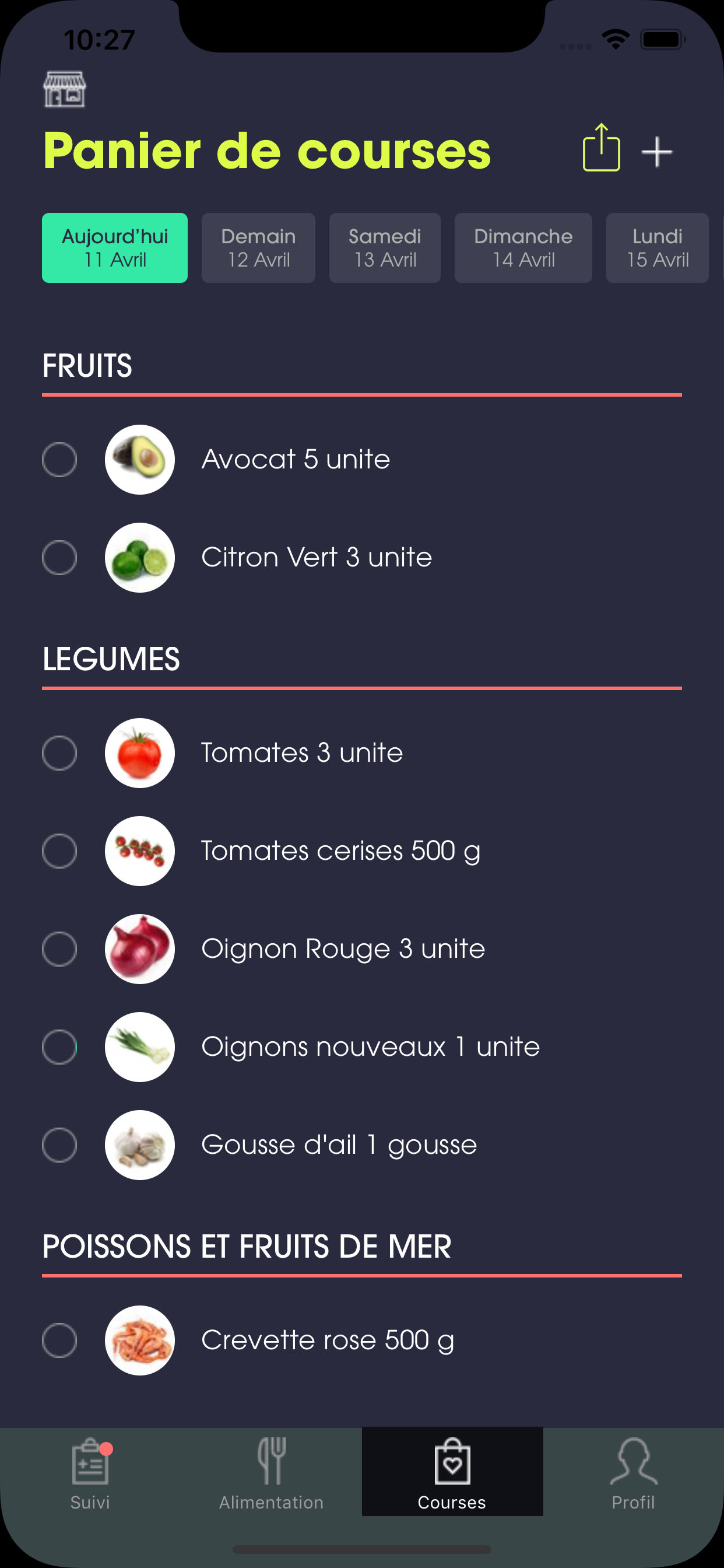Select the Demain 12 Avril chip
Screen dimensions: 724x1568
(259, 248)
